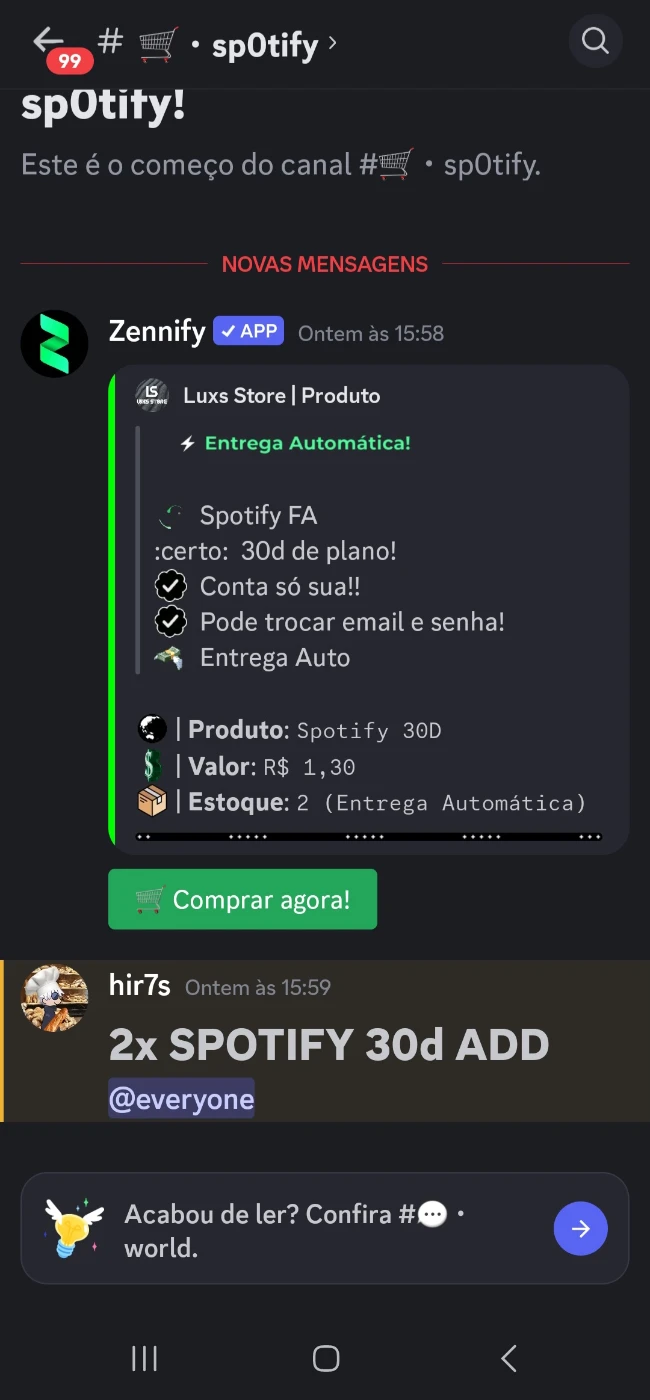Open Zennify bot avatar profile

point(54,343)
